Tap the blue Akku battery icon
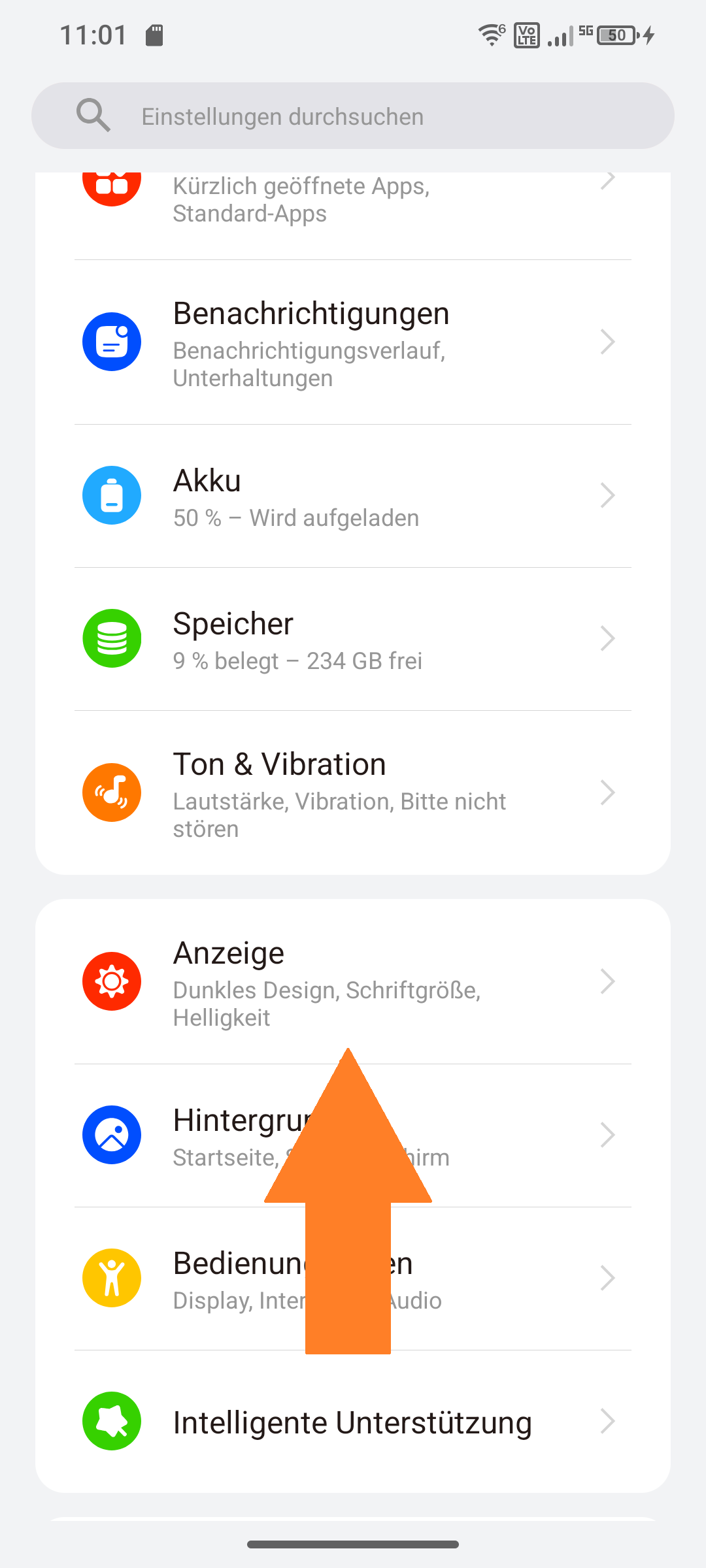This screenshot has width=706, height=1568. [x=111, y=495]
